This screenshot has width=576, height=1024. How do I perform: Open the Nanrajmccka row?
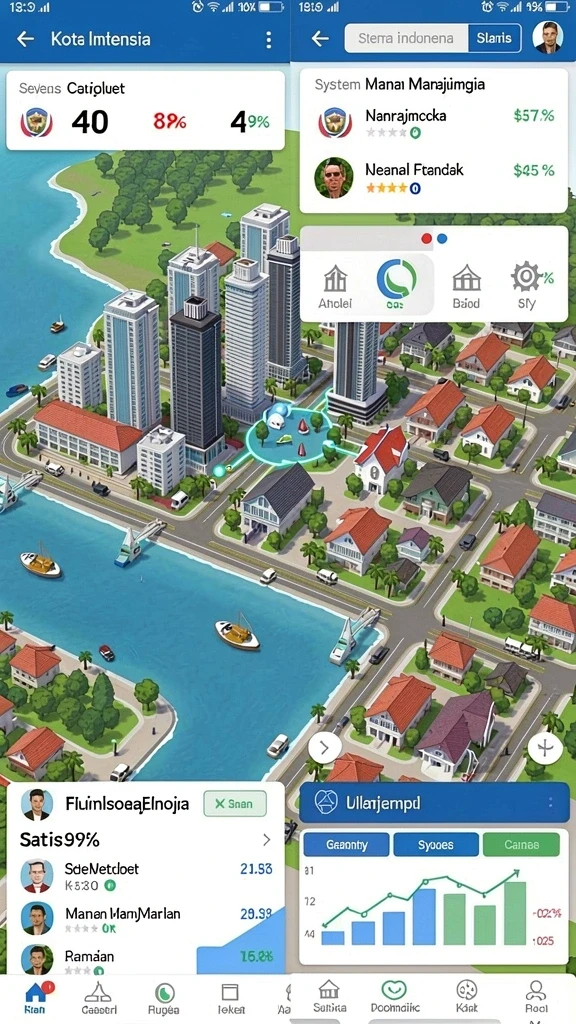(x=434, y=122)
